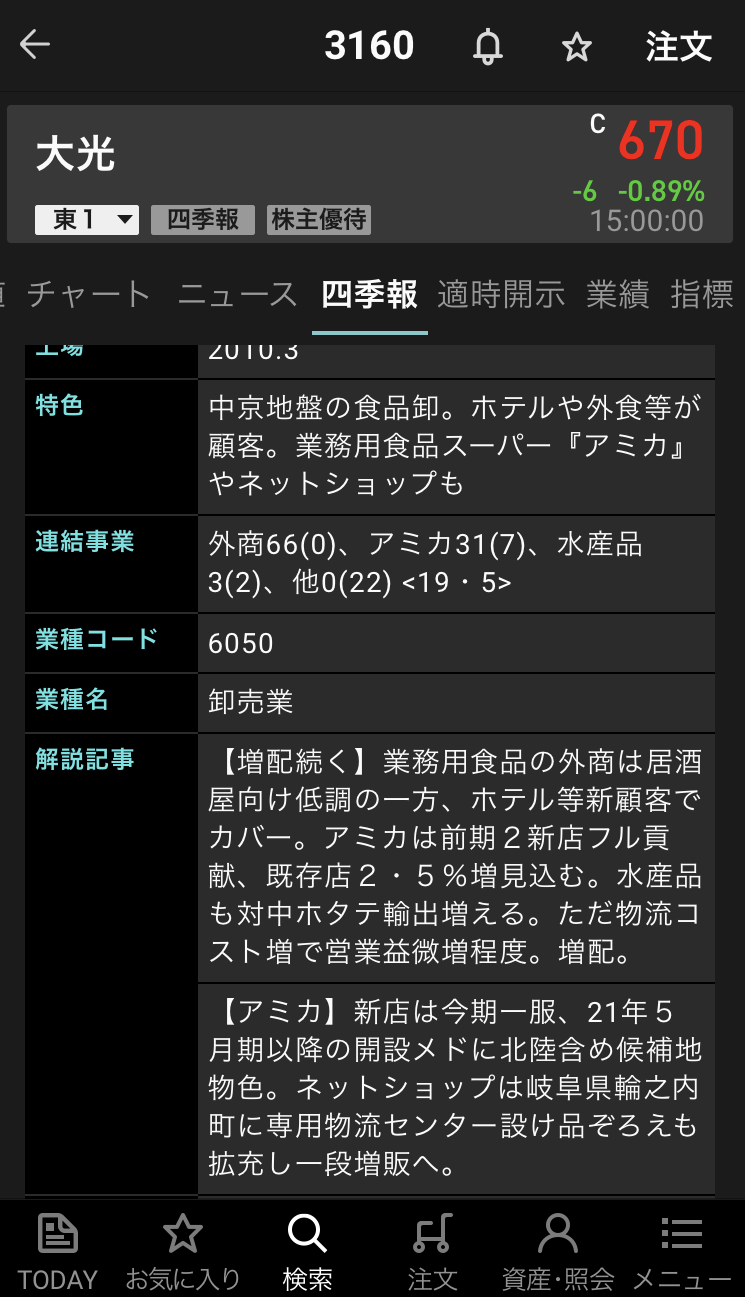
Task: Open the 注文 cart in bottom navigation
Action: point(432,1250)
